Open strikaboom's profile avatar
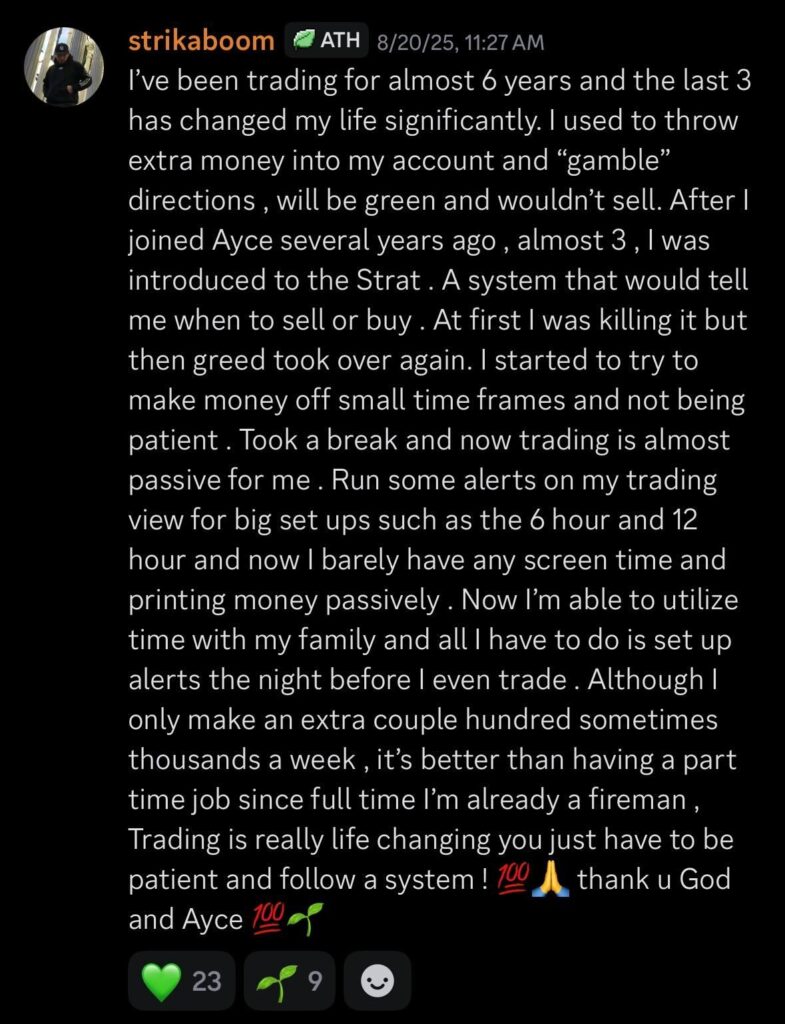This screenshot has height=1024, width=785. pyautogui.click(x=64, y=67)
